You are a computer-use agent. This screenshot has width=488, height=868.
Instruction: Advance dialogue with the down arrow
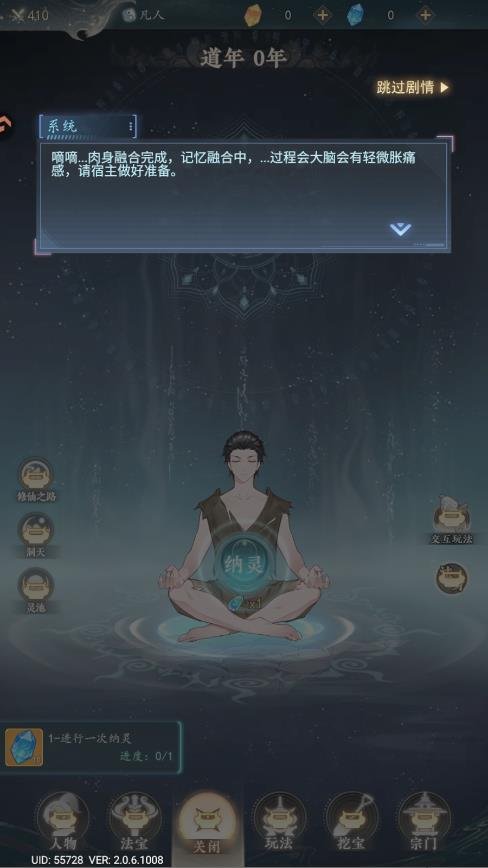[400, 229]
